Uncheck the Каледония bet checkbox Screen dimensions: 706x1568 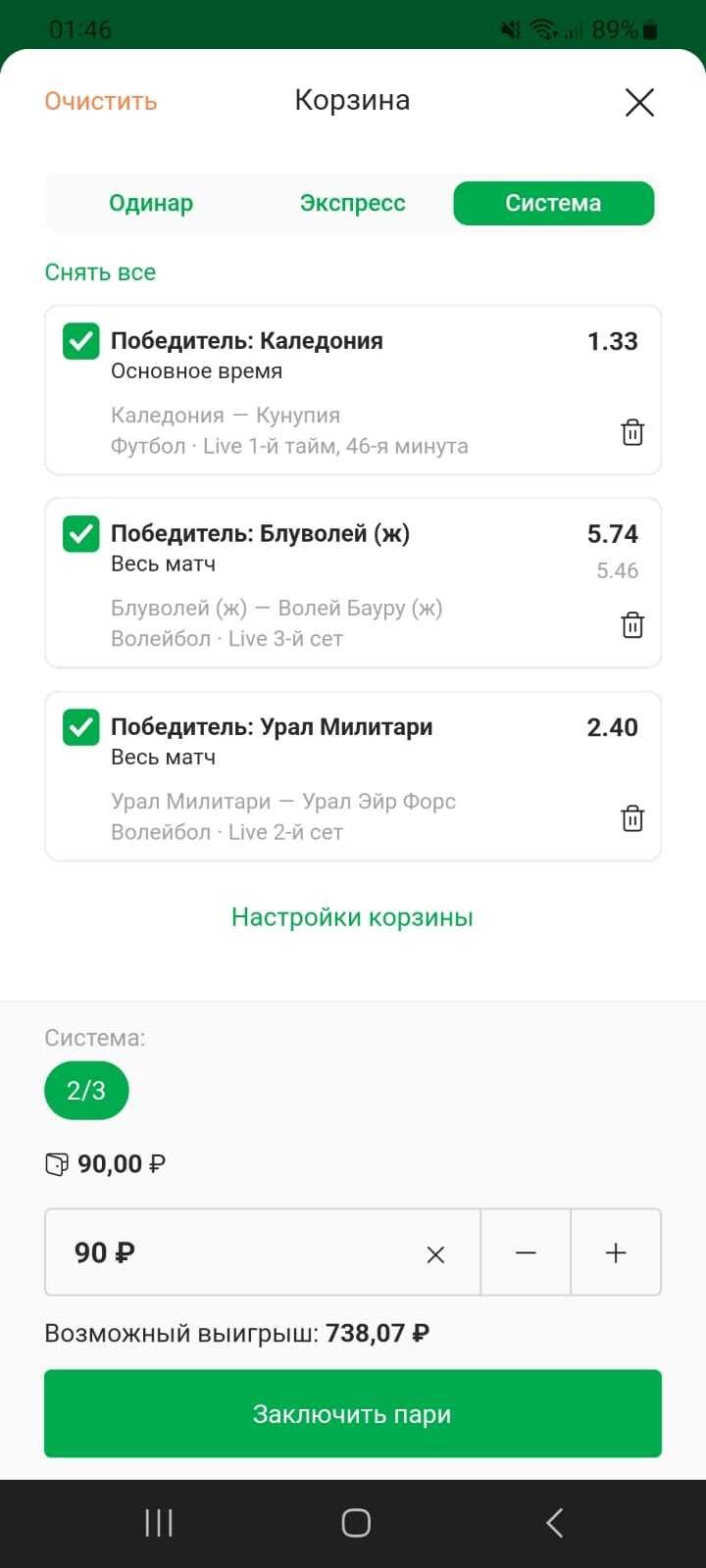(x=81, y=341)
